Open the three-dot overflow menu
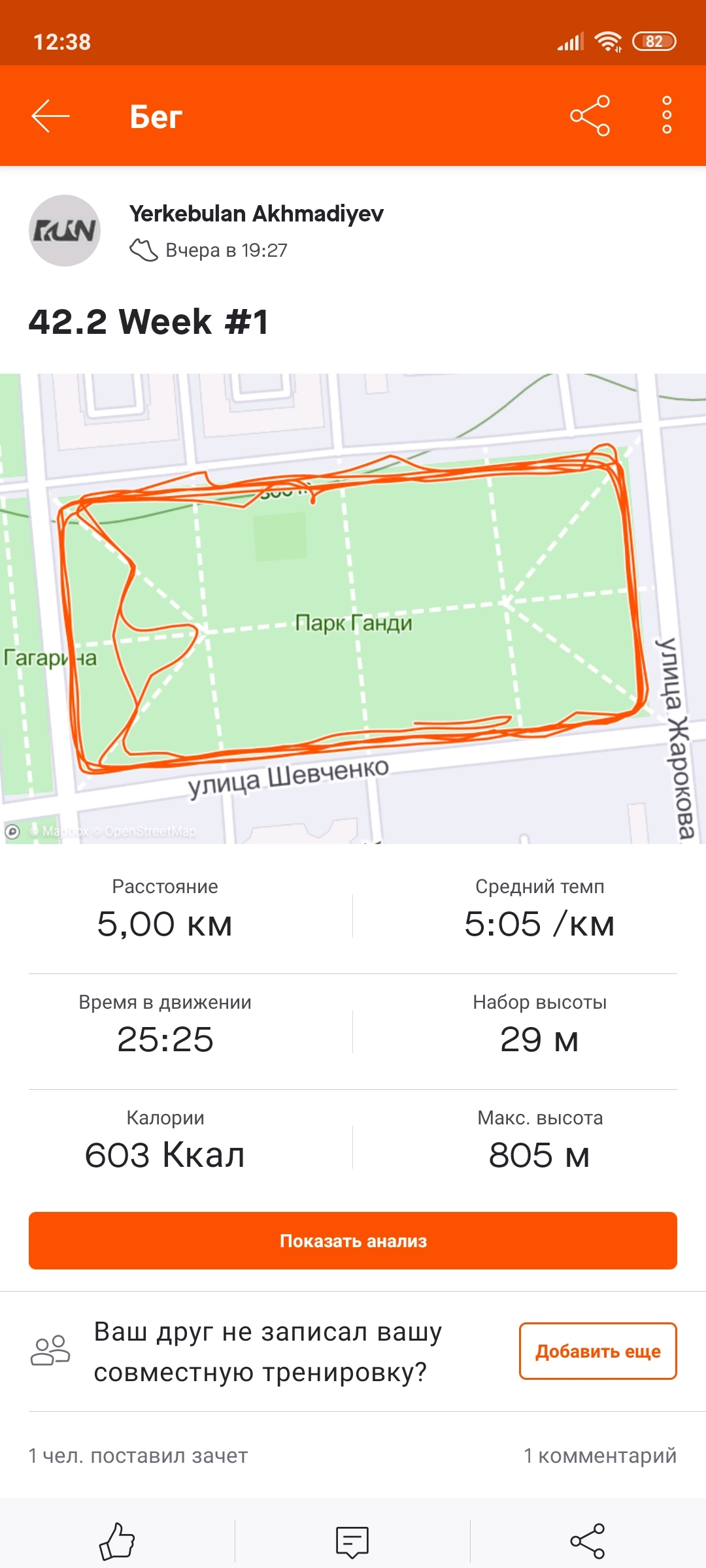The image size is (706, 1568). pyautogui.click(x=666, y=116)
